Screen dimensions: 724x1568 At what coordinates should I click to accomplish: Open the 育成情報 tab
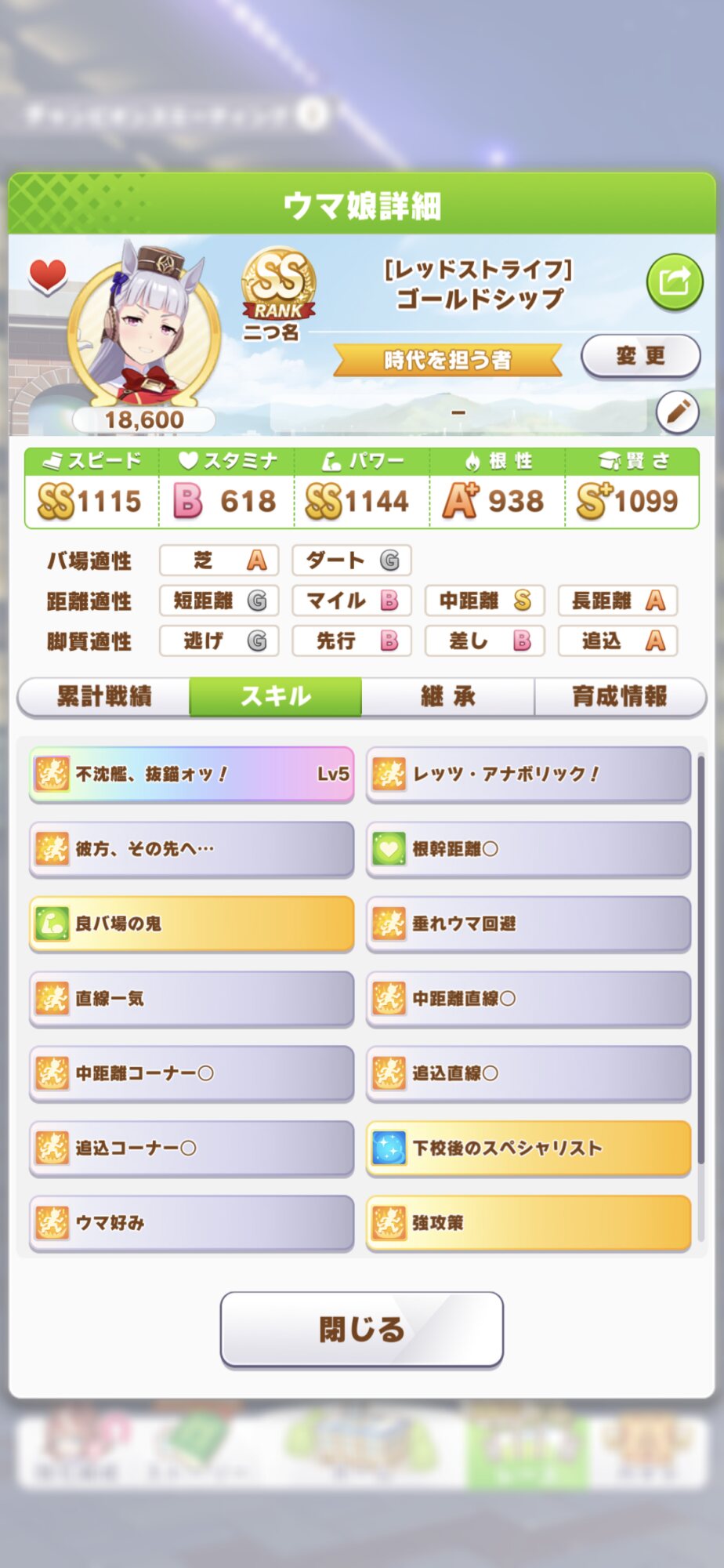point(619,696)
